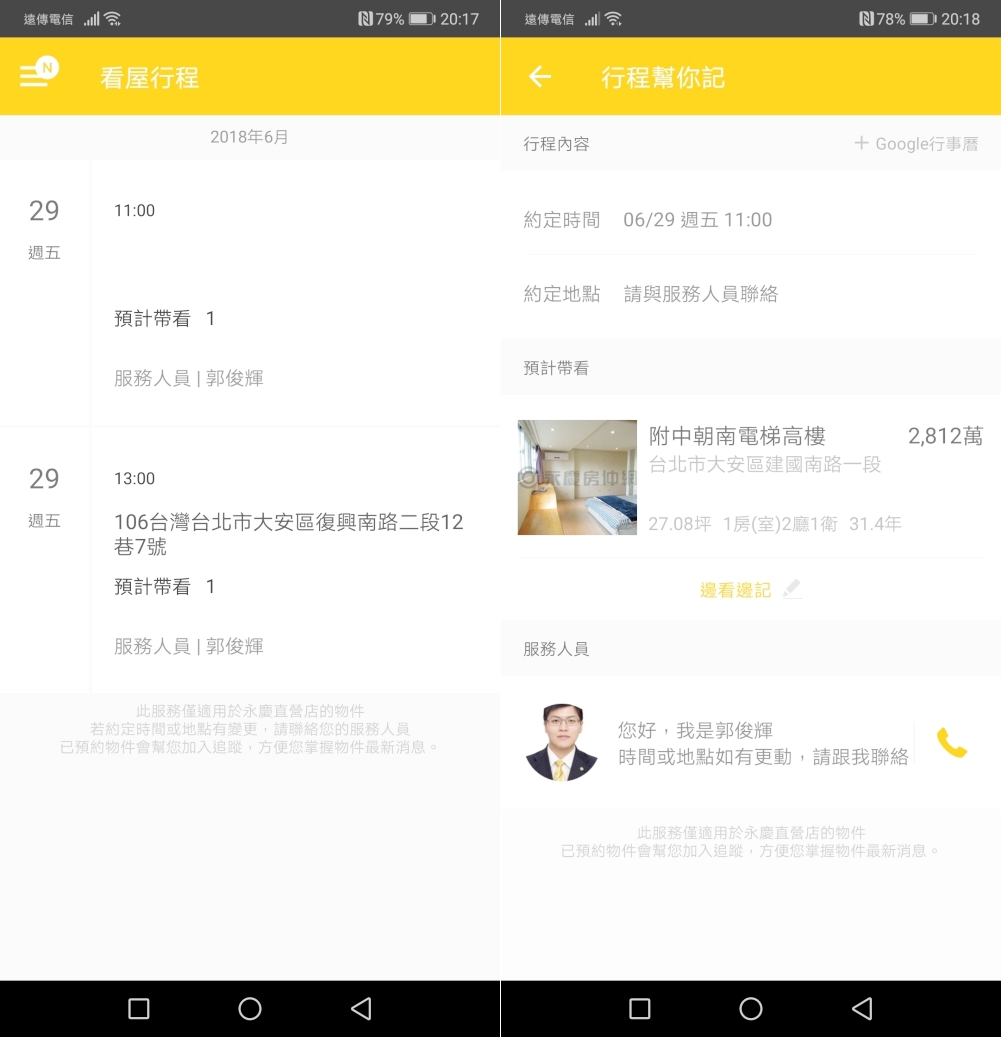Call agent 郭俊輝 with the phone icon
1001x1037 pixels.
pos(951,743)
